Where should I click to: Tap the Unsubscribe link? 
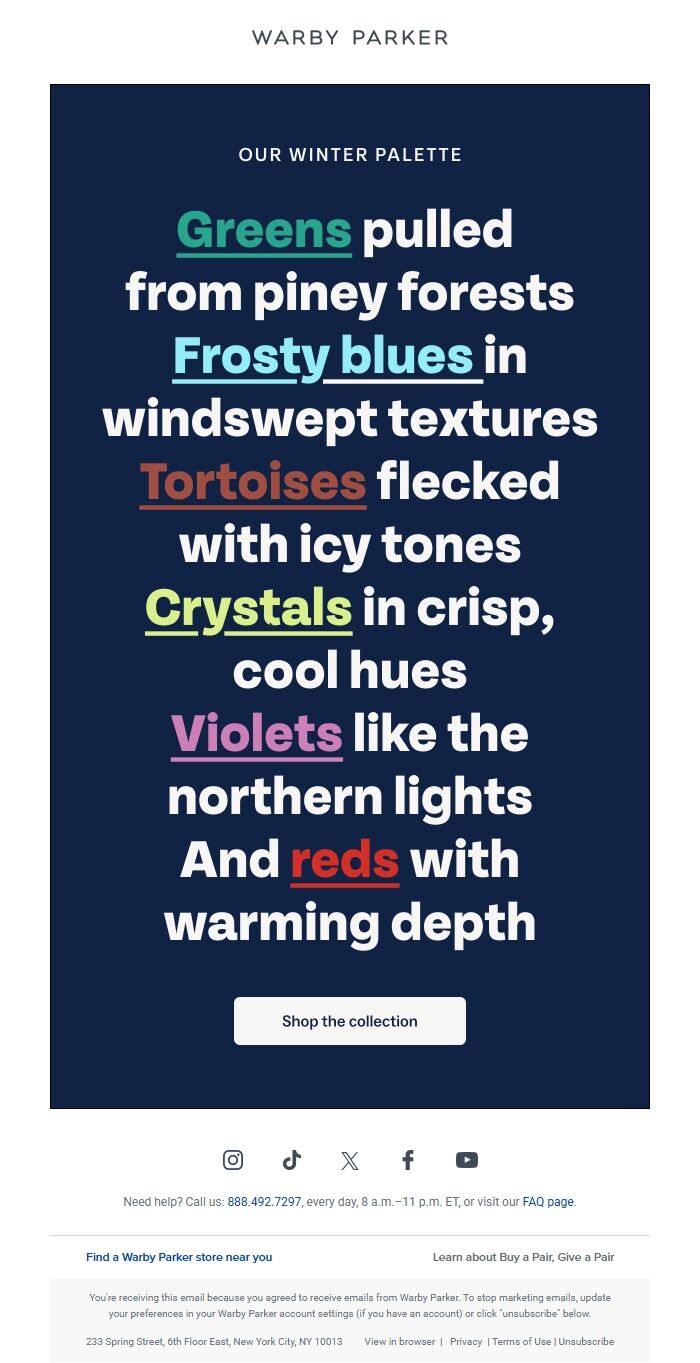coord(586,1342)
